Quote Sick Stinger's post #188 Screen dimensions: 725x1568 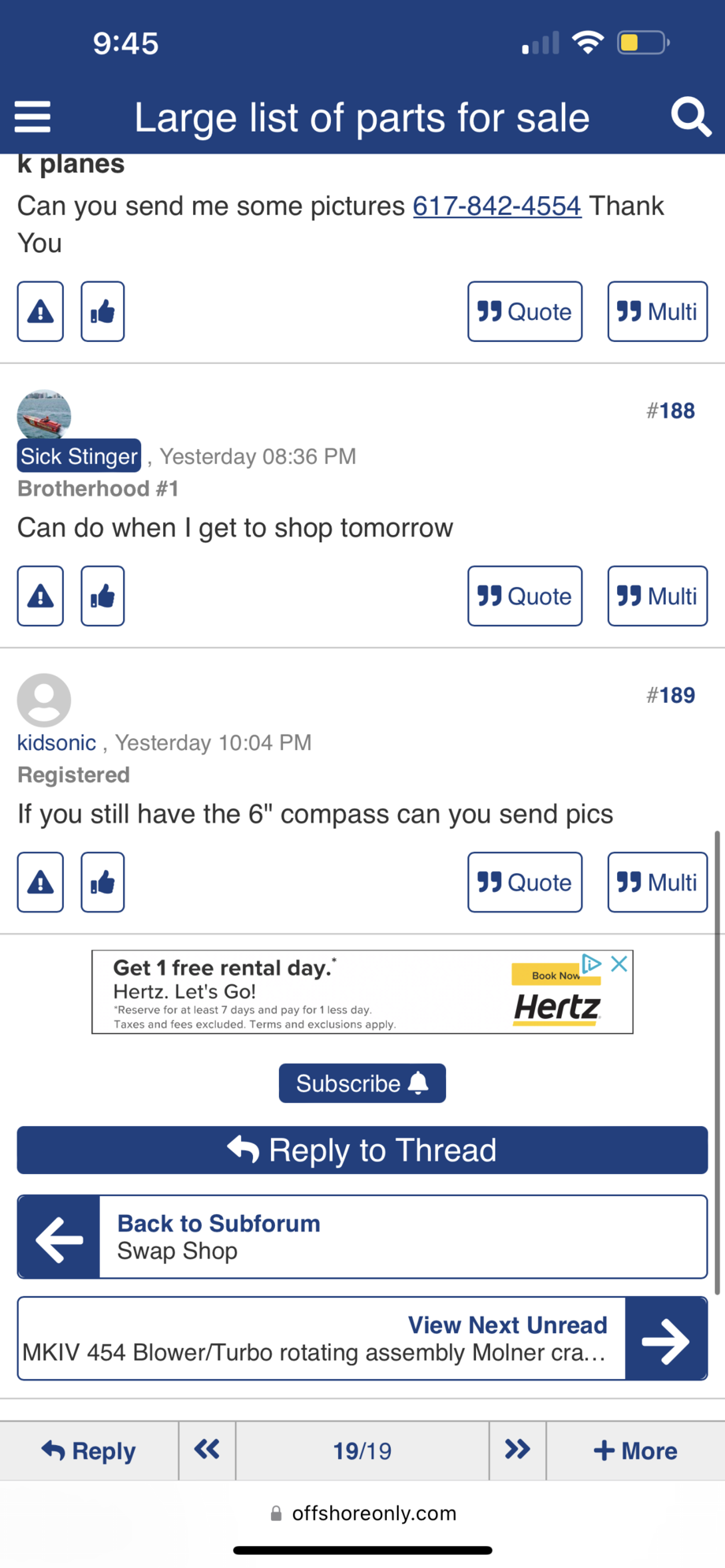524,596
